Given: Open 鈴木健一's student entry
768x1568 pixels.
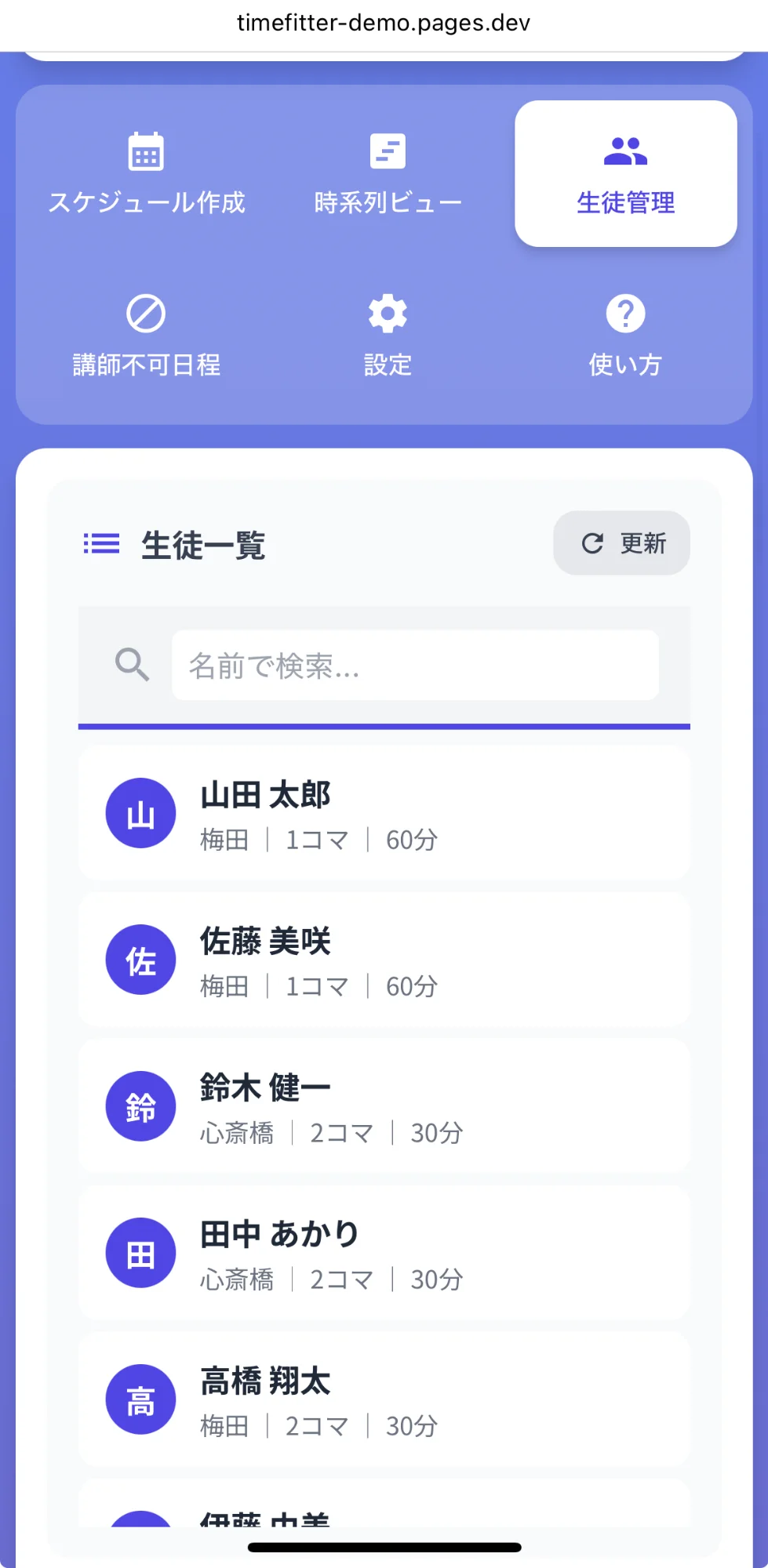Looking at the screenshot, I should [384, 1107].
